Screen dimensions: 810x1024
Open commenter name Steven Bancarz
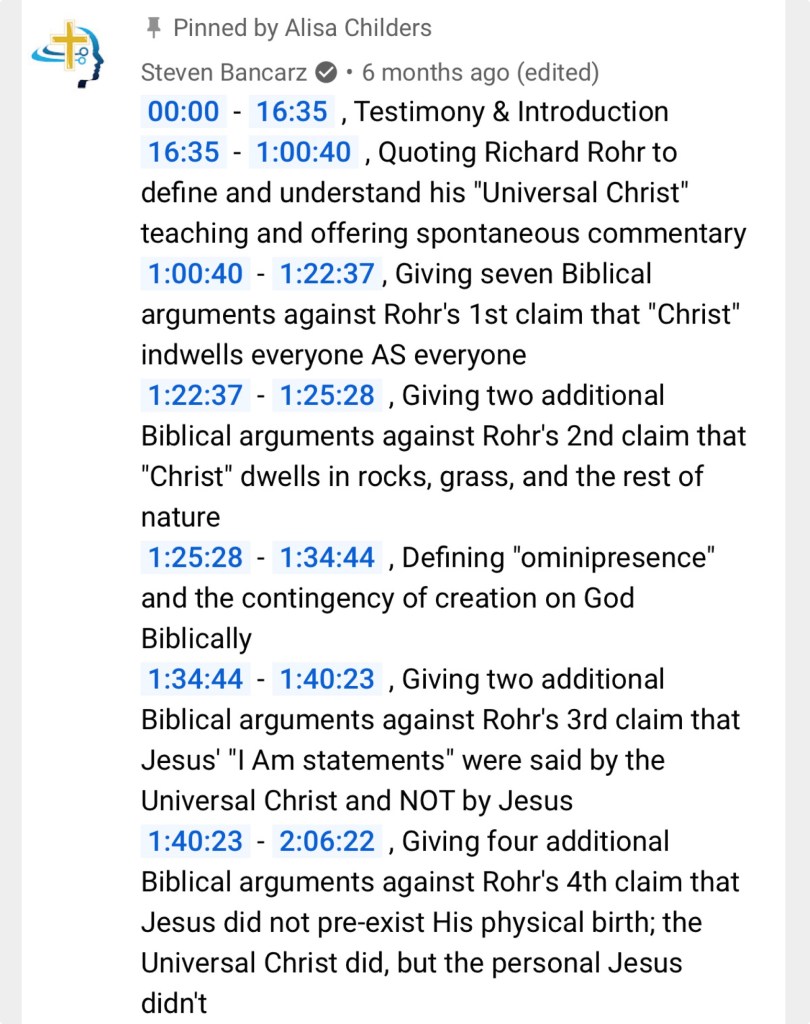coord(224,72)
